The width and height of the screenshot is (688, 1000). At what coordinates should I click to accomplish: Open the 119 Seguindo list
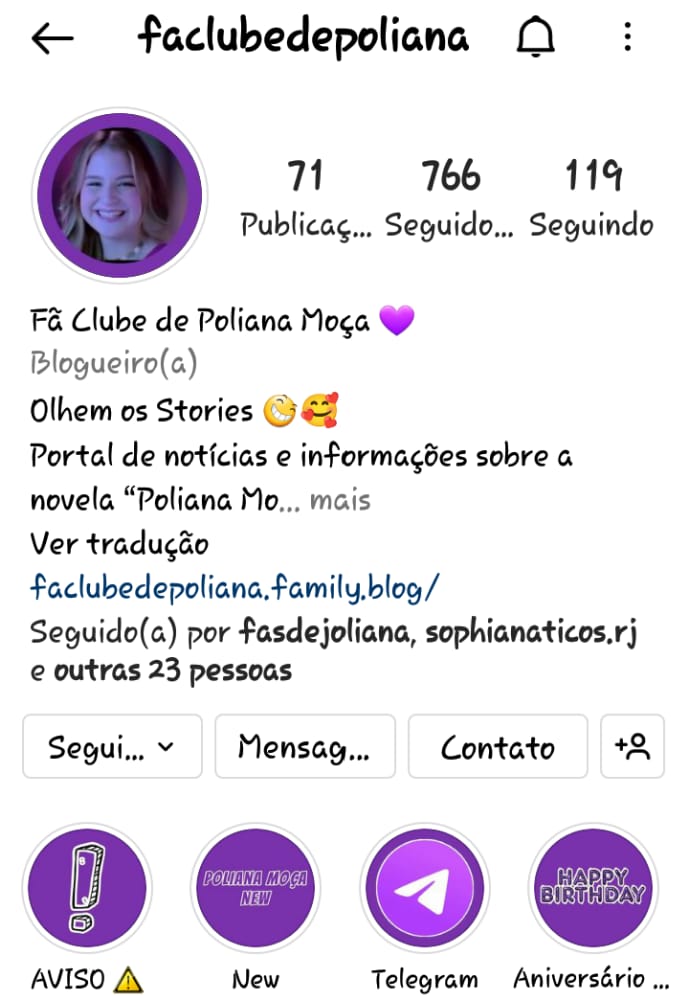point(591,198)
